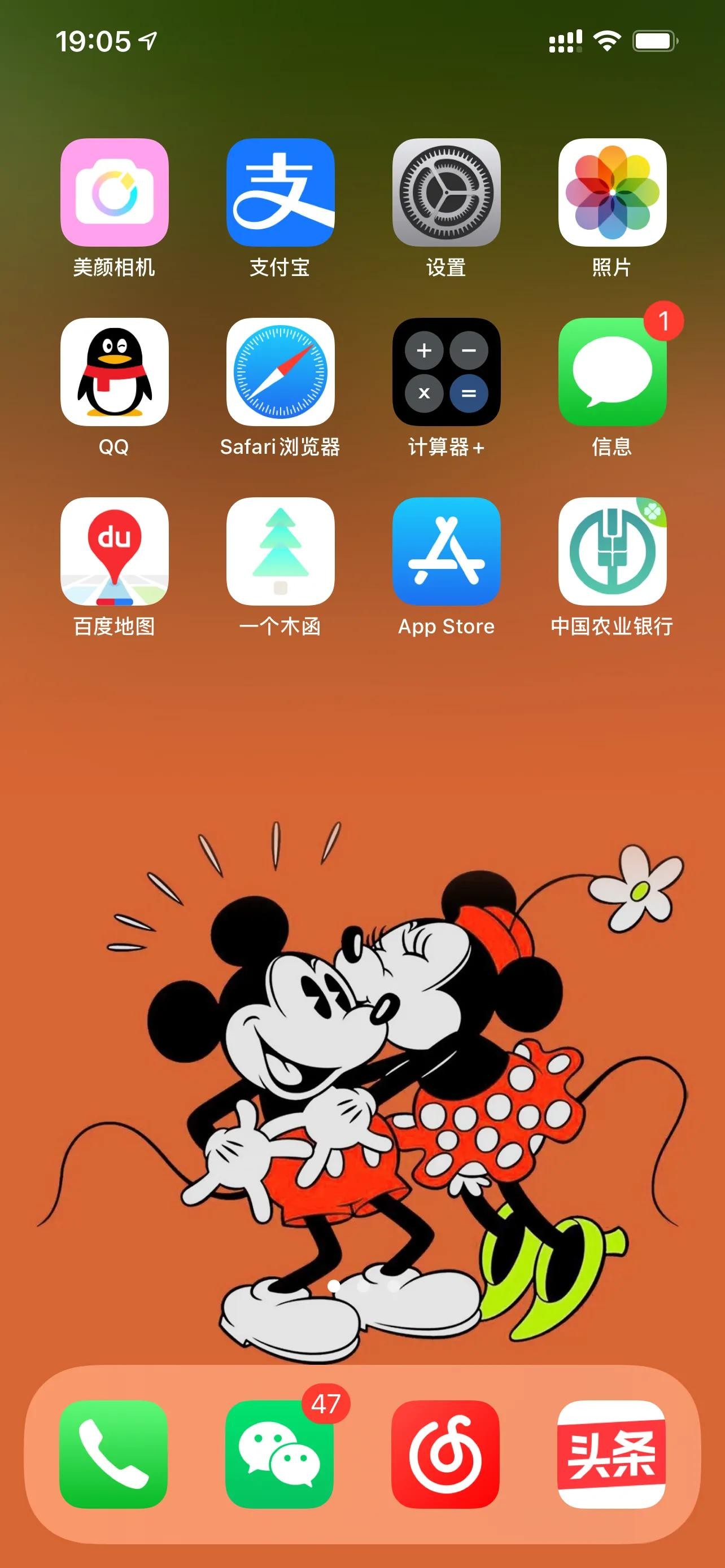The image size is (725, 1568).
Task: Launch NetEase Cloud Music from the dock
Action: [445, 1454]
